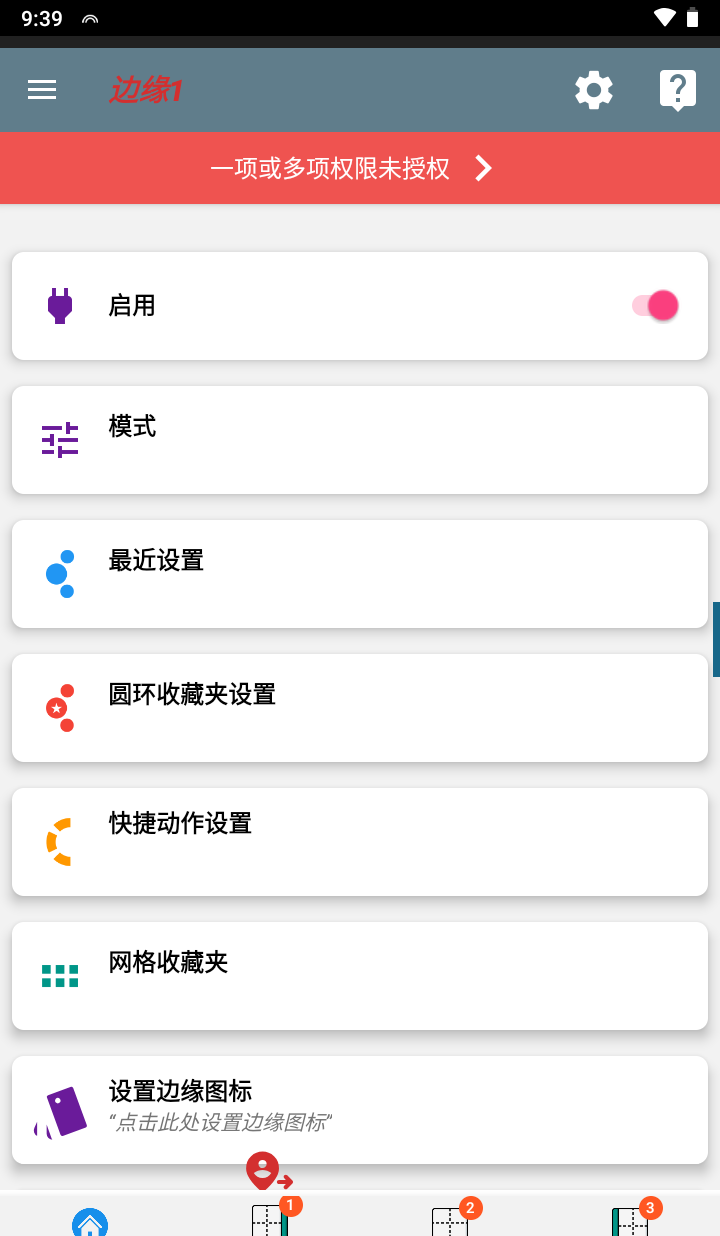
Task: Open 快捷动作设置 quick actions settings
Action: 360,841
